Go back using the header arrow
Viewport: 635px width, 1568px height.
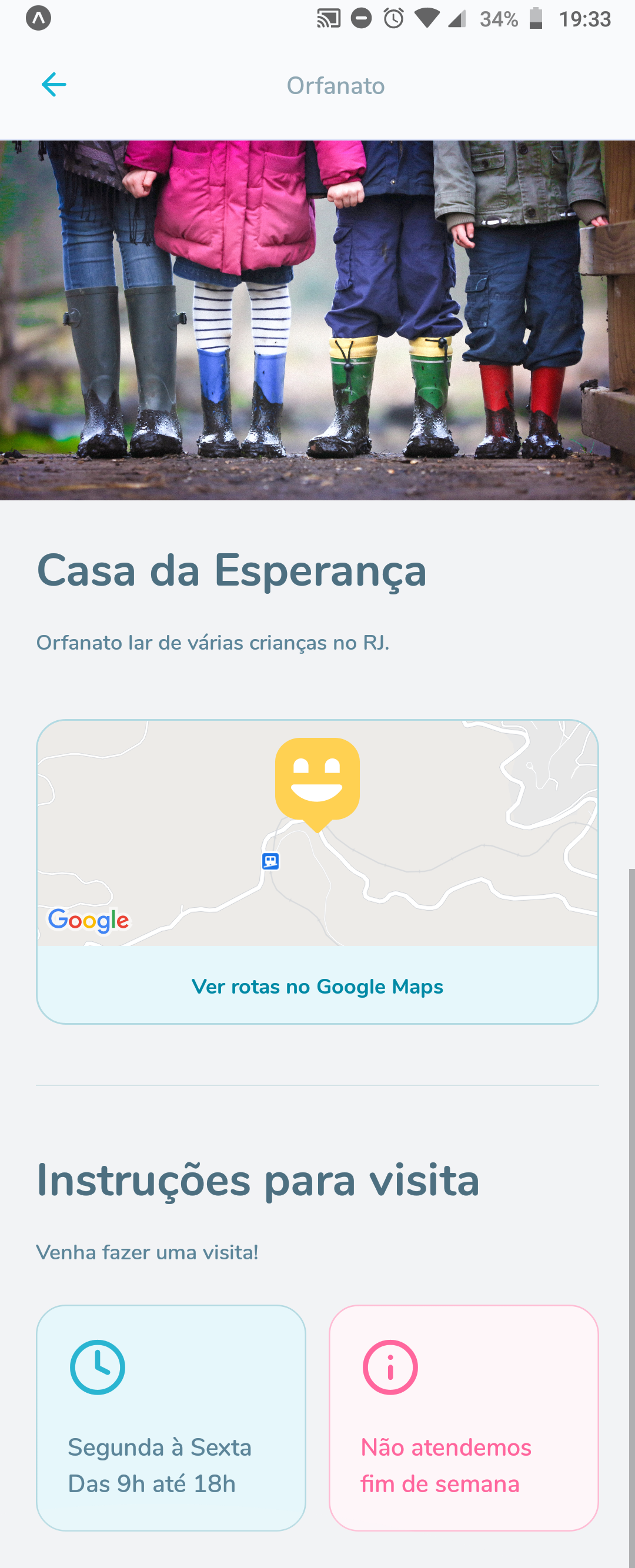click(54, 85)
